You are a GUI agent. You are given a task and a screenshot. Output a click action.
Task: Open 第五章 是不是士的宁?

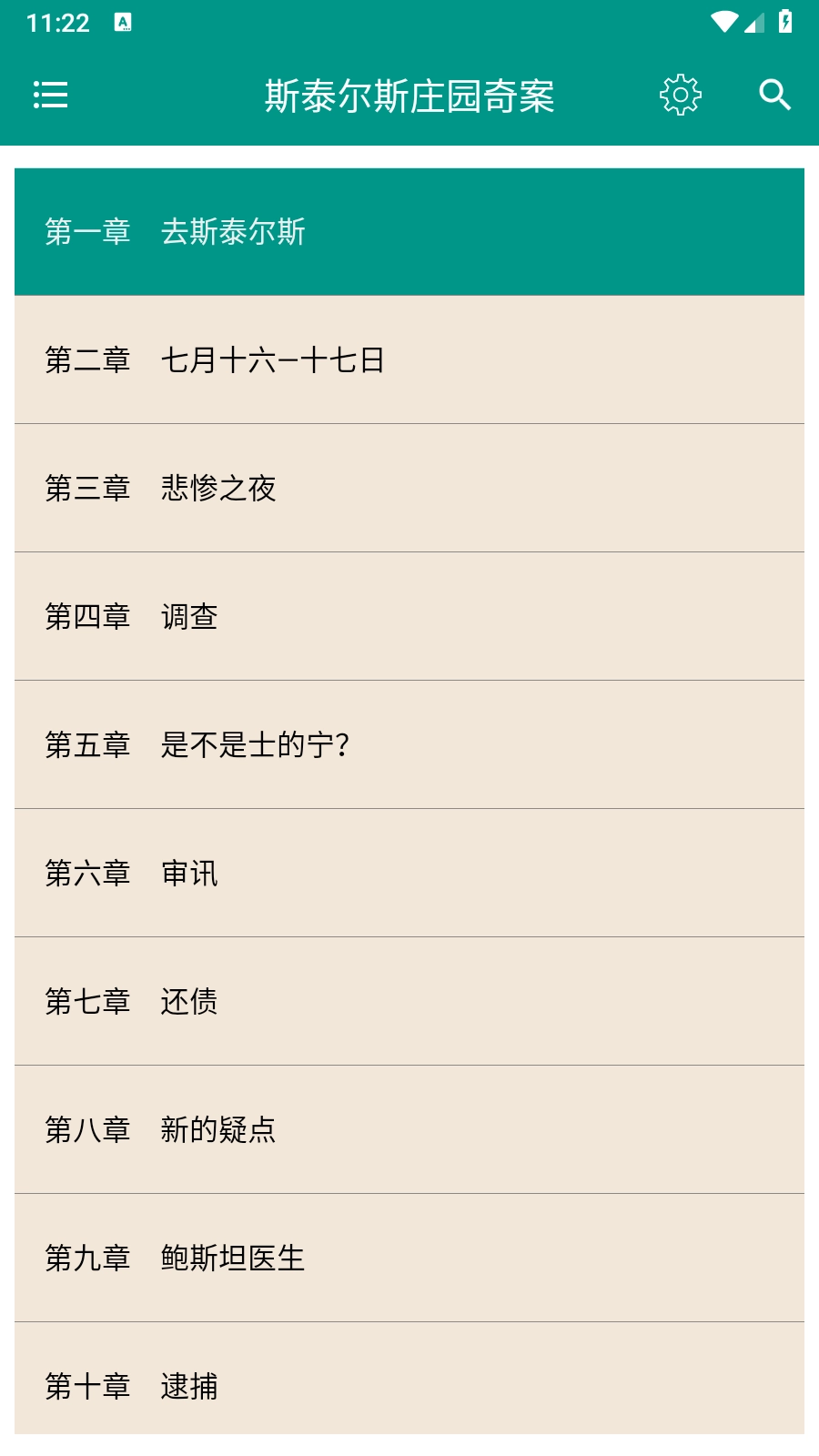pos(409,746)
